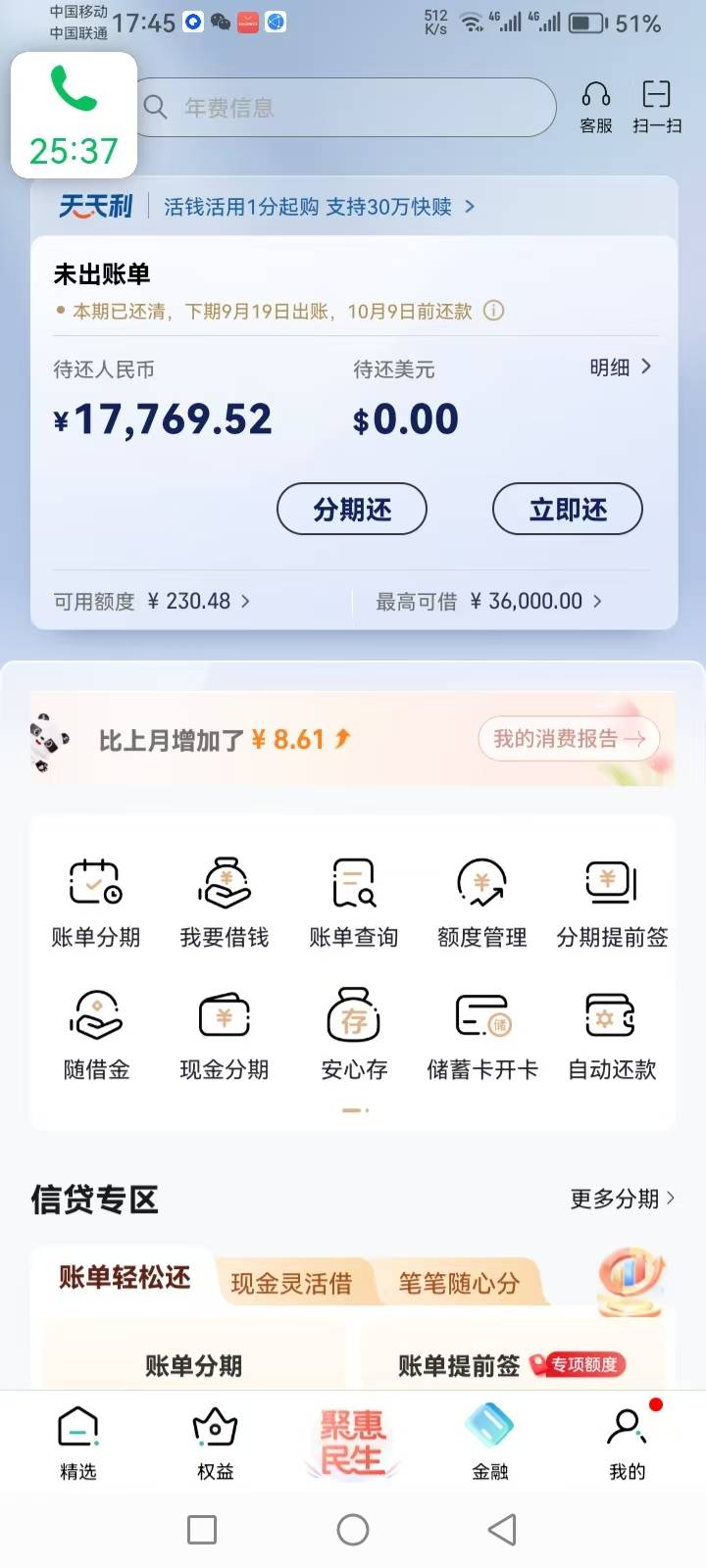Open the 扫一扫 scanner
This screenshot has height=1568, width=706.
656,108
